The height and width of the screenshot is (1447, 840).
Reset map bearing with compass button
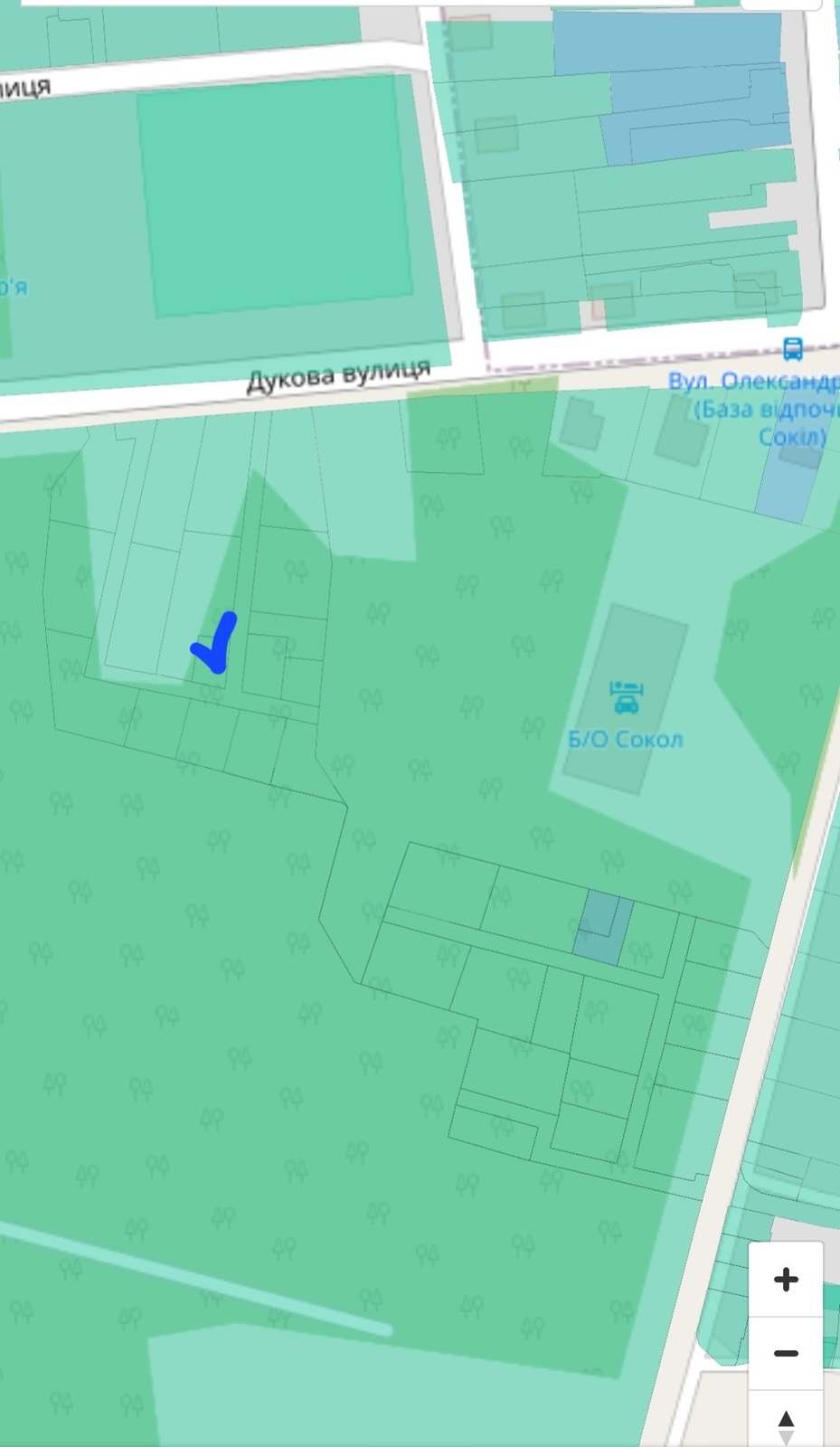(786, 1423)
